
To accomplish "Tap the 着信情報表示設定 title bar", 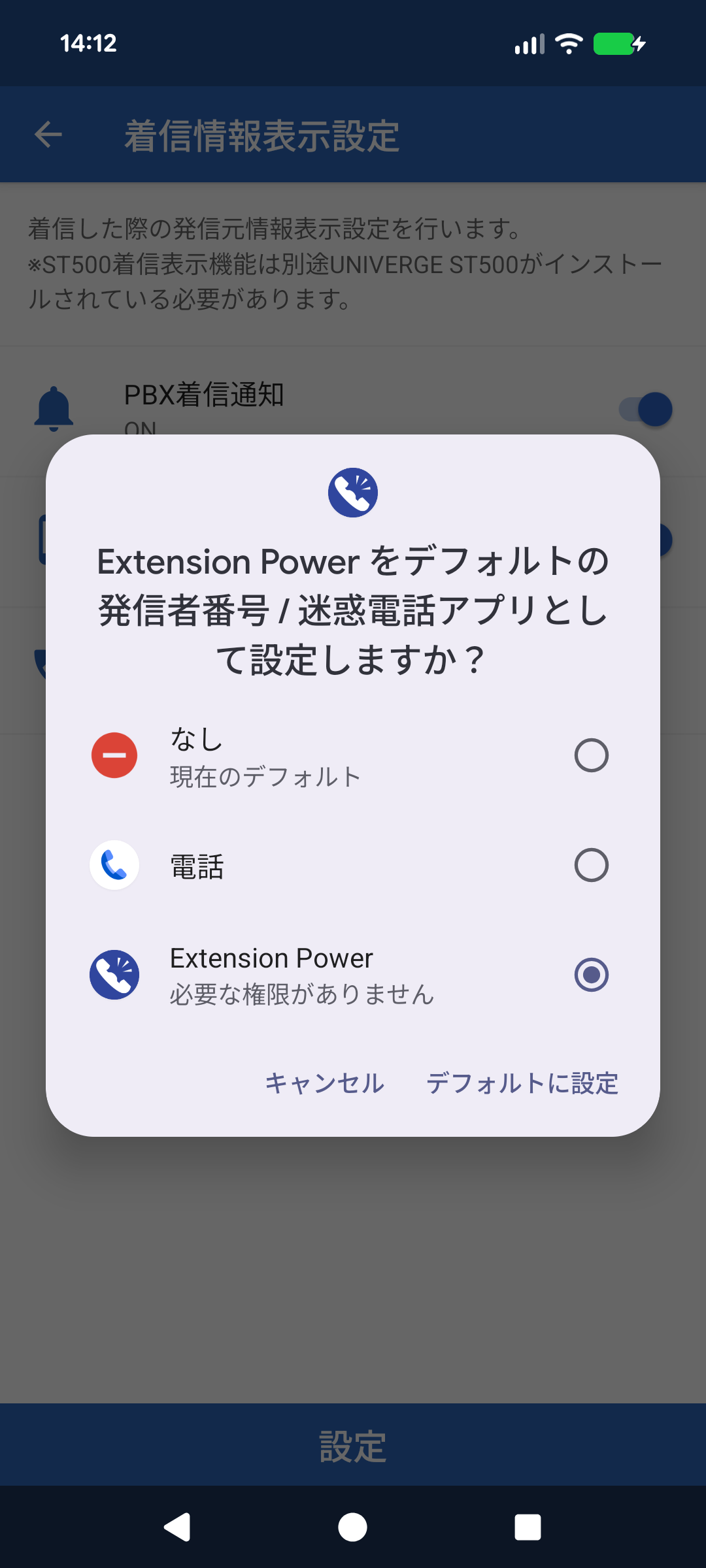I will click(261, 134).
